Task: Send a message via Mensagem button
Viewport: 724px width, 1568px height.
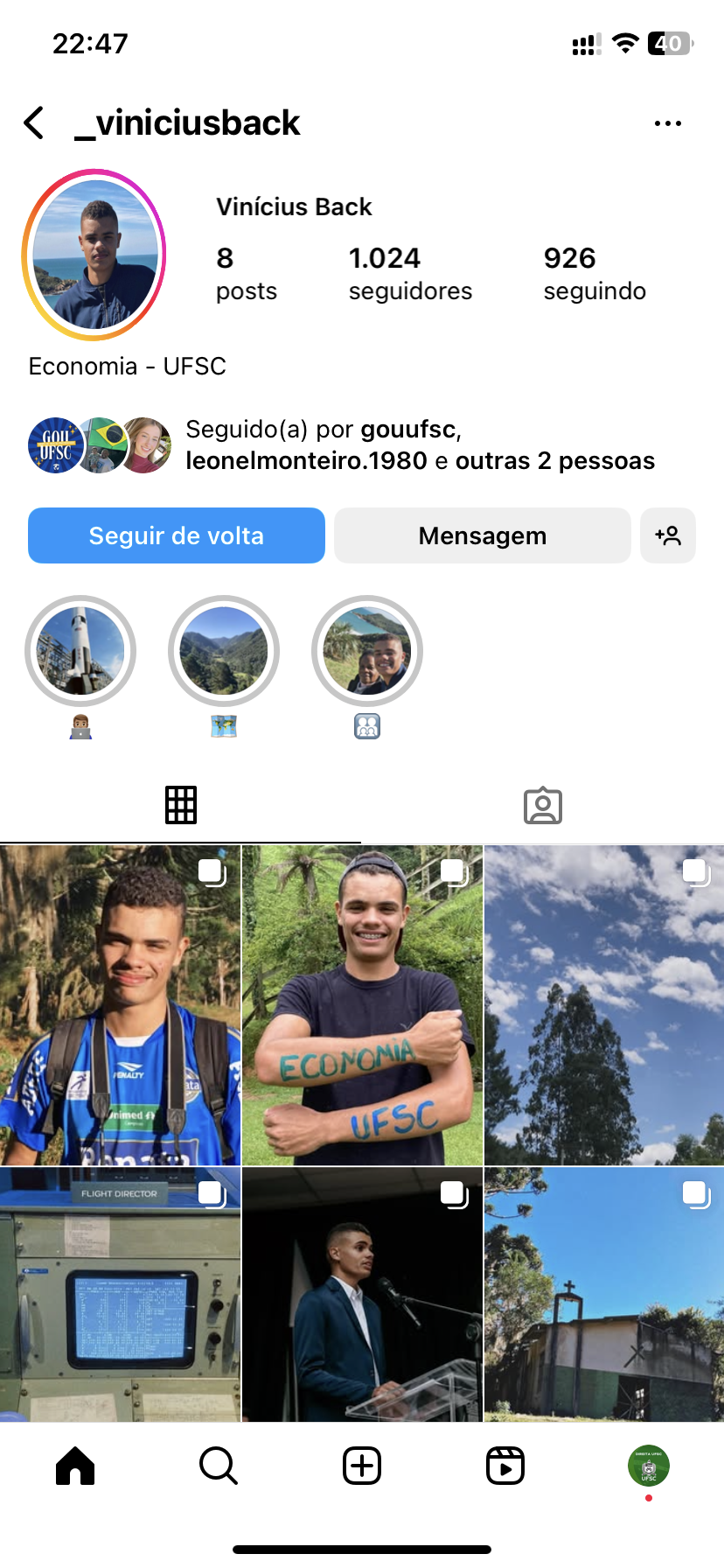Action: pos(482,535)
